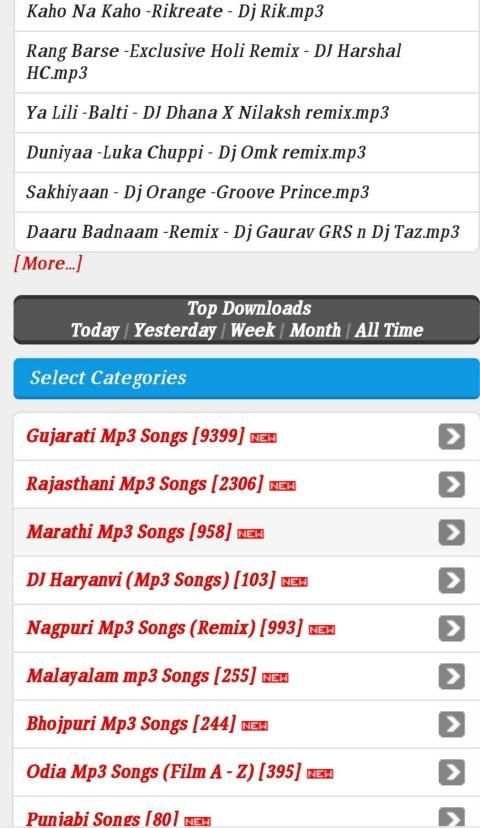This screenshot has width=480, height=828.
Task: Open Malayalam mp3 Songs category
Action: [x=247, y=676]
